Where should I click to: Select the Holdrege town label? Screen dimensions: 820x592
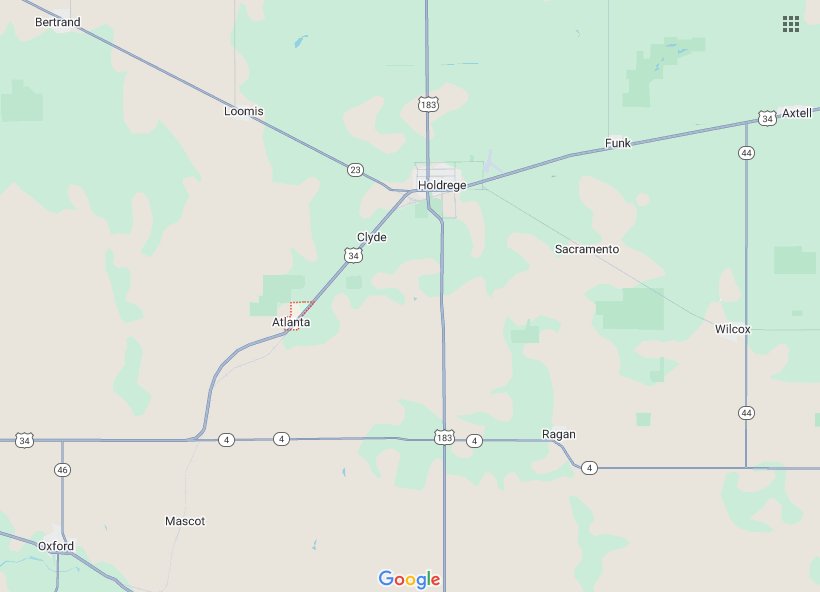pyautogui.click(x=442, y=186)
